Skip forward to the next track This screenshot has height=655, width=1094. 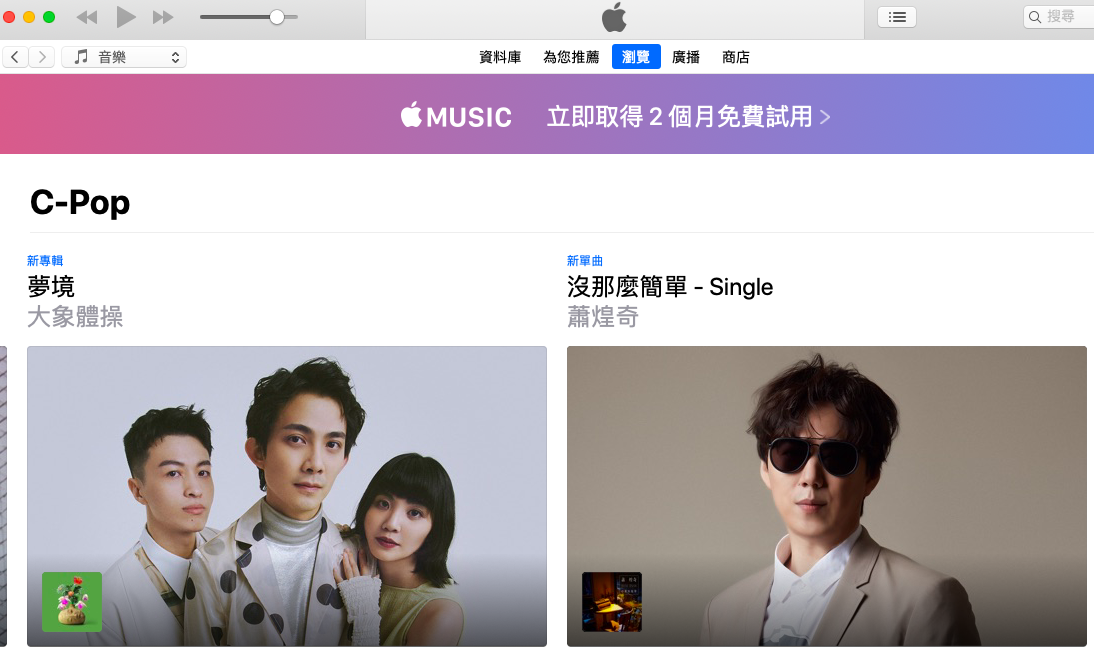pyautogui.click(x=162, y=17)
